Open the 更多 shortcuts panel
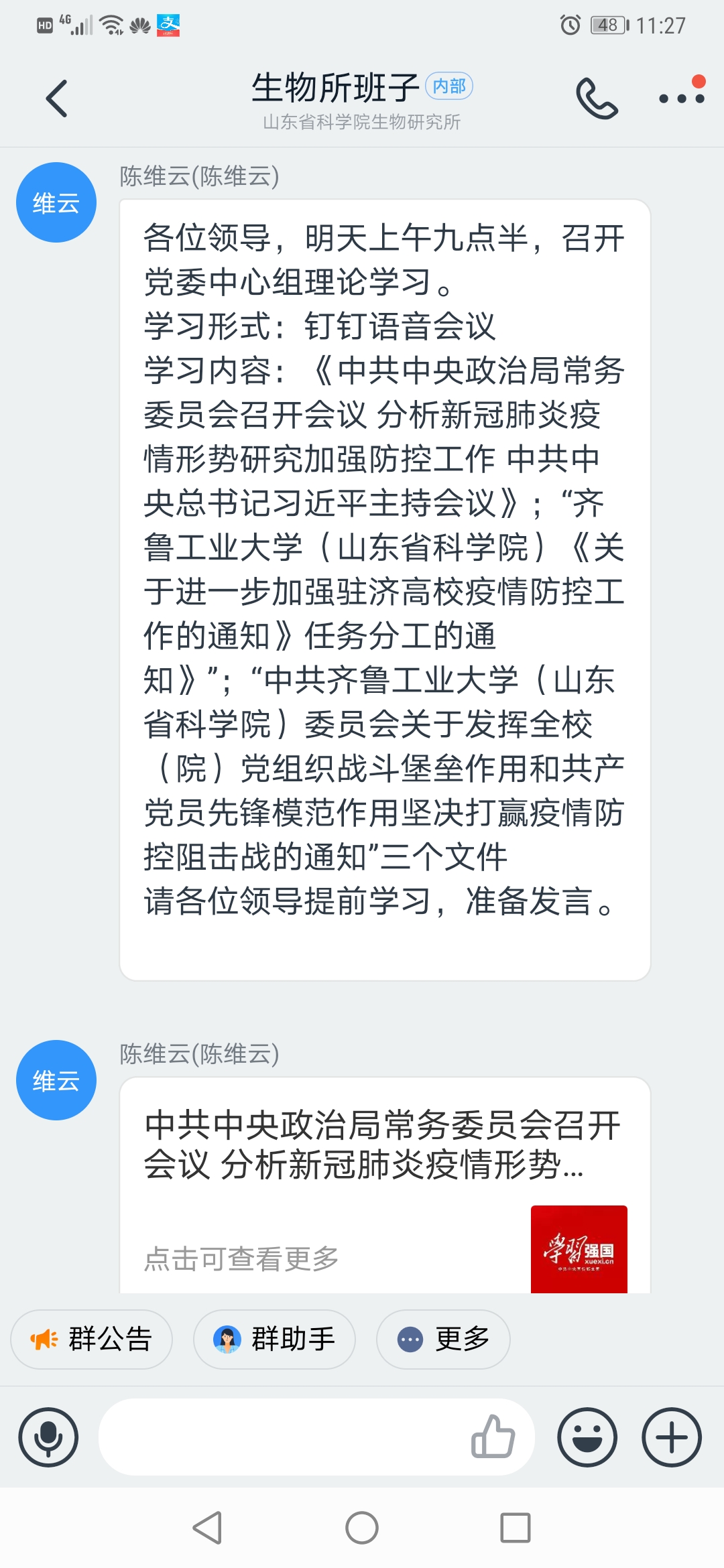This screenshot has width=724, height=1568. [x=442, y=1340]
